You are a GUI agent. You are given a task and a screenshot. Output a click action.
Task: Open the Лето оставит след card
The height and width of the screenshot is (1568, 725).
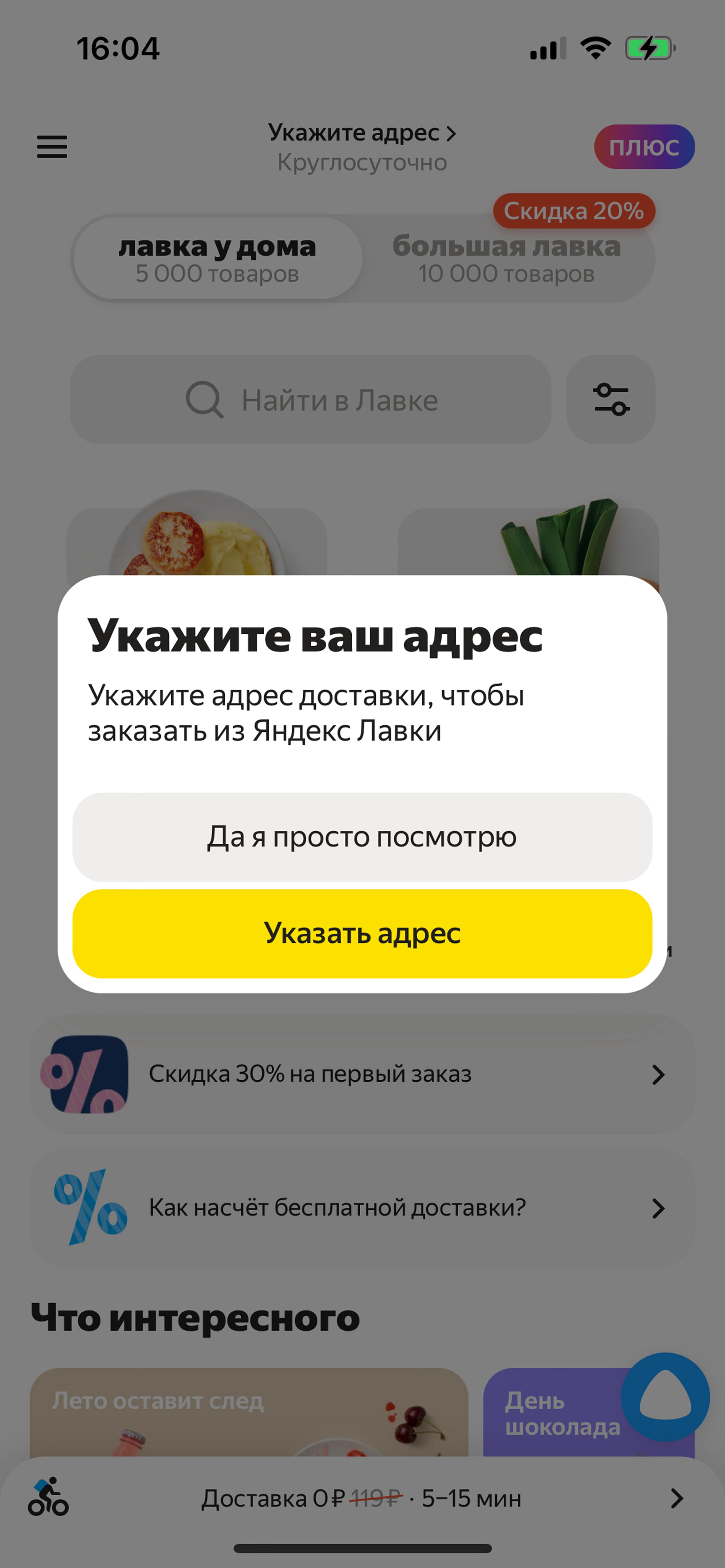click(248, 1412)
